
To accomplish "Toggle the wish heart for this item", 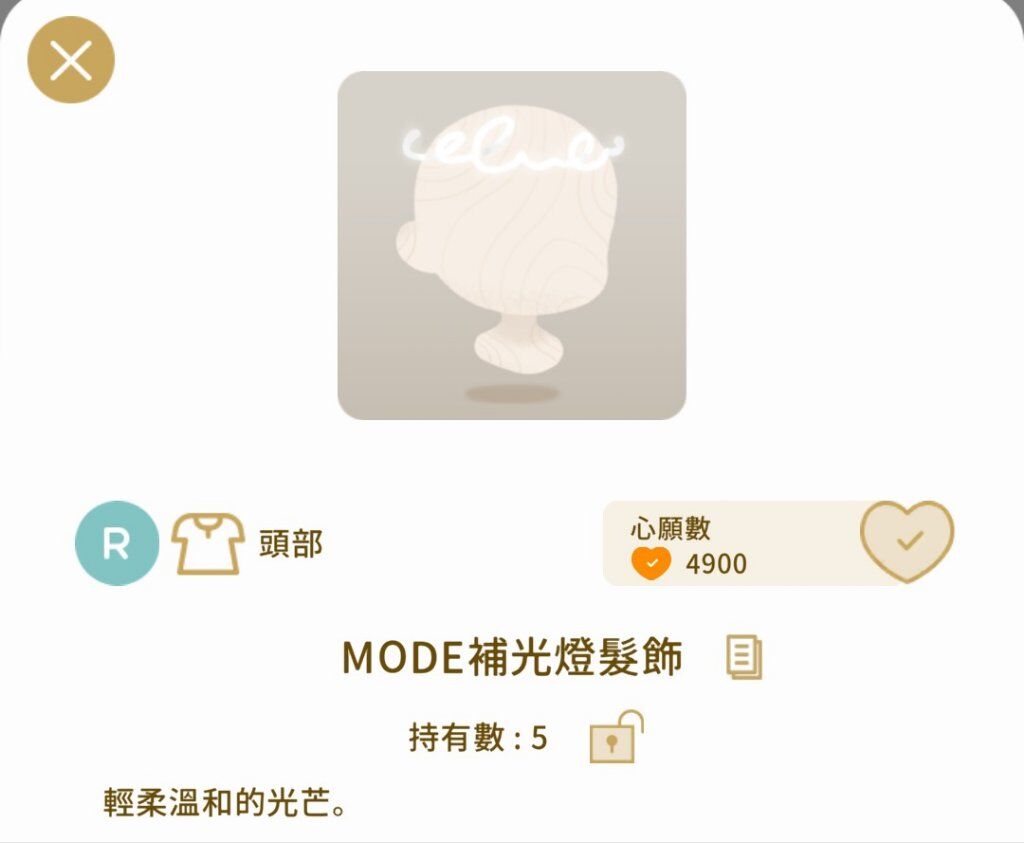I will pyautogui.click(x=907, y=541).
